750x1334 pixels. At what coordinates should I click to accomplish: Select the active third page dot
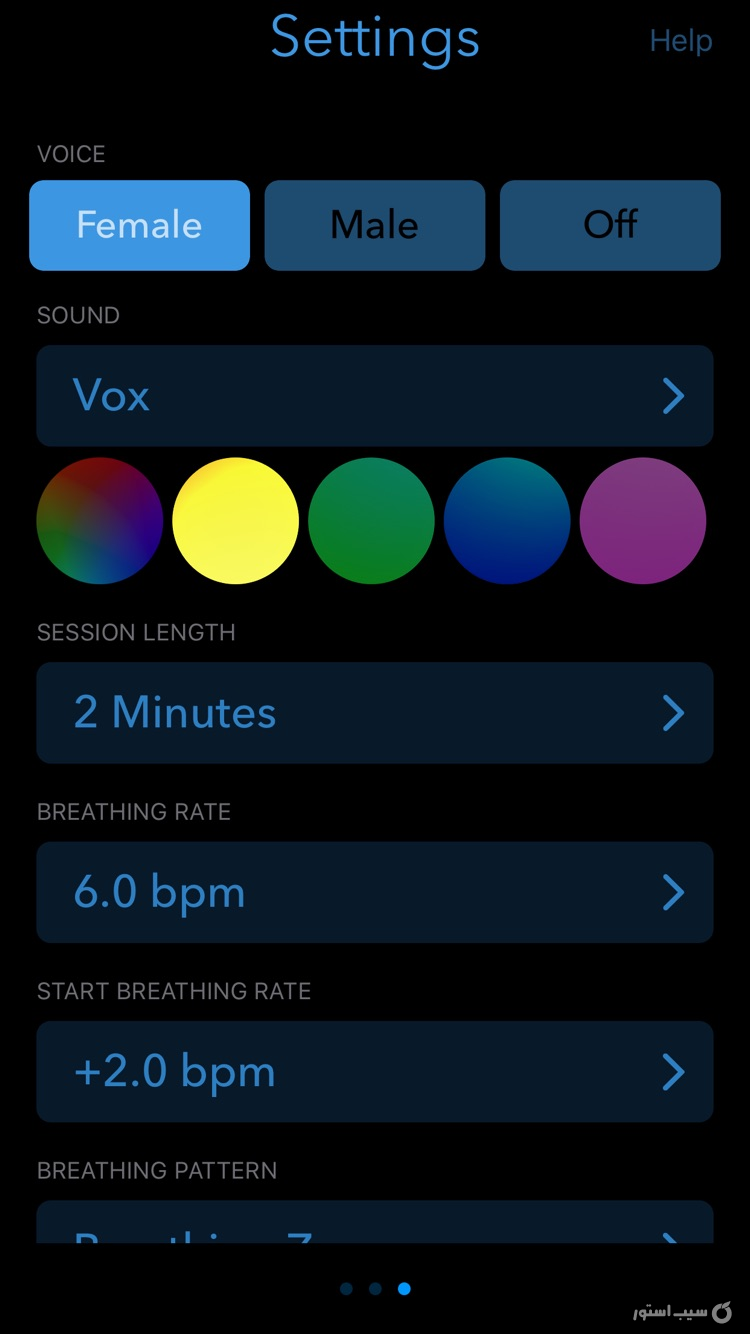404,1288
